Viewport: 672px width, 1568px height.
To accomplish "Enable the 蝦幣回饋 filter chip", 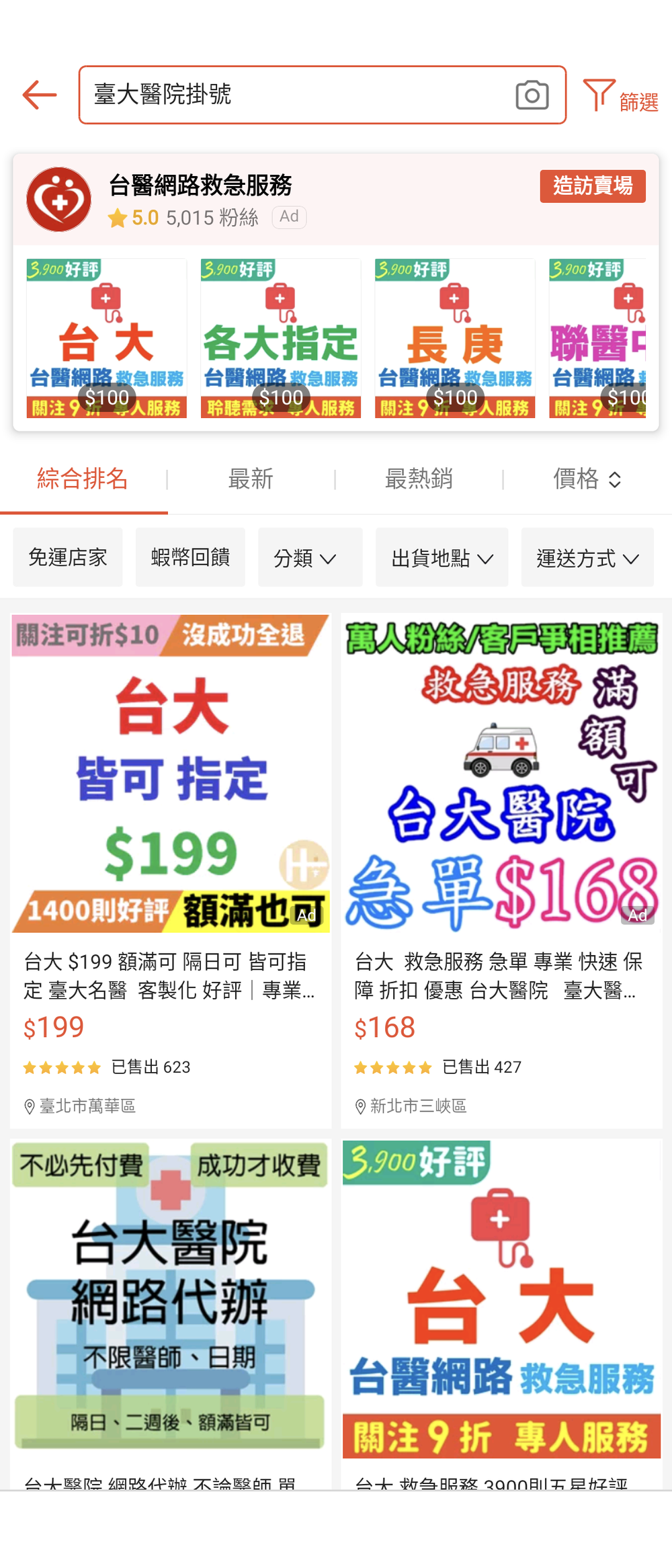I will coord(190,557).
